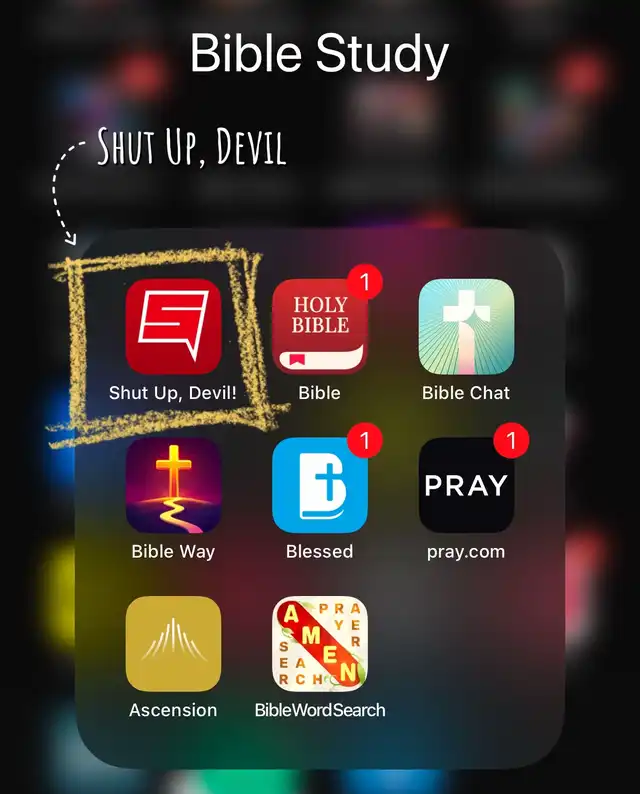Open the Blessed app

(x=319, y=485)
